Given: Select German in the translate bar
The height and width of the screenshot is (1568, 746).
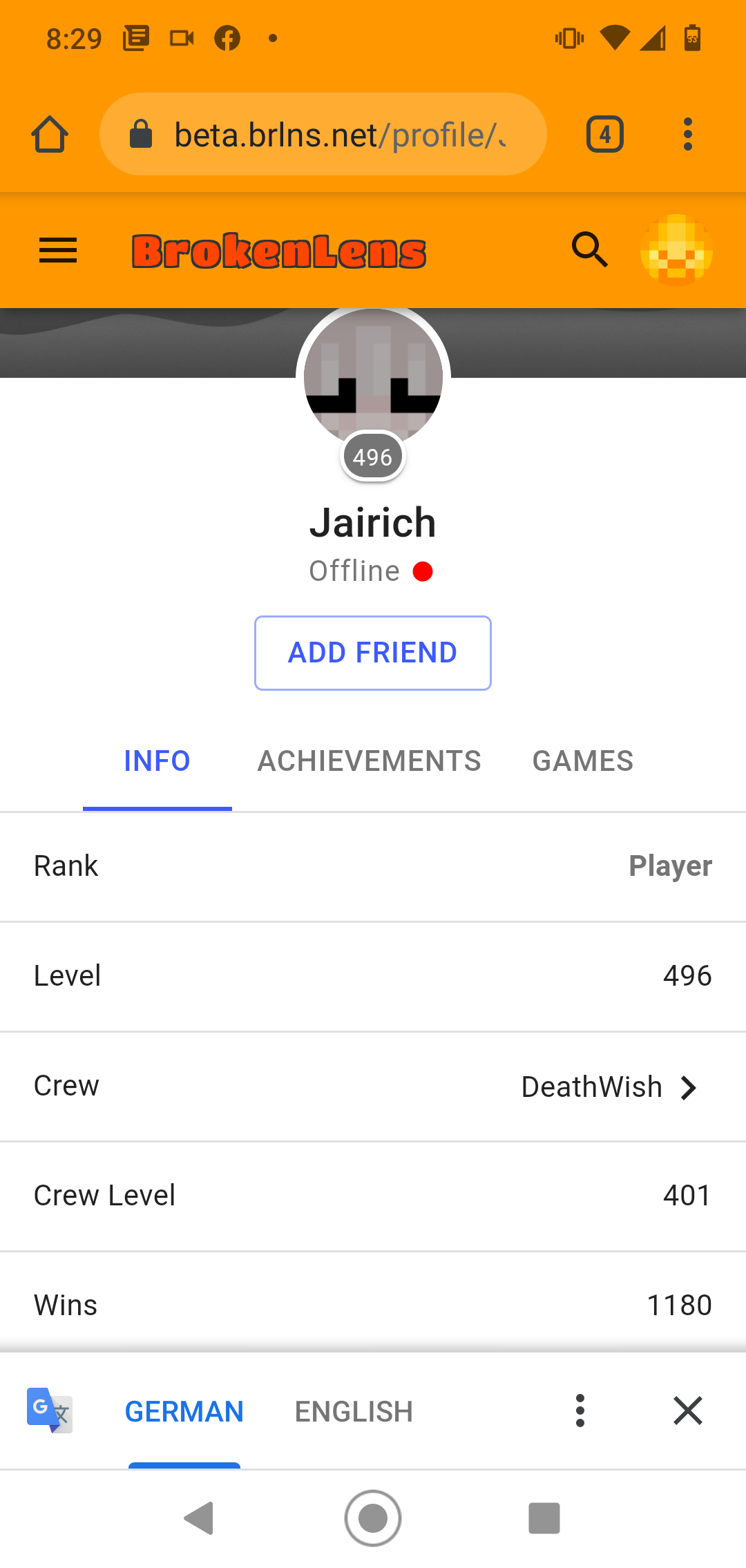Looking at the screenshot, I should [x=184, y=1411].
